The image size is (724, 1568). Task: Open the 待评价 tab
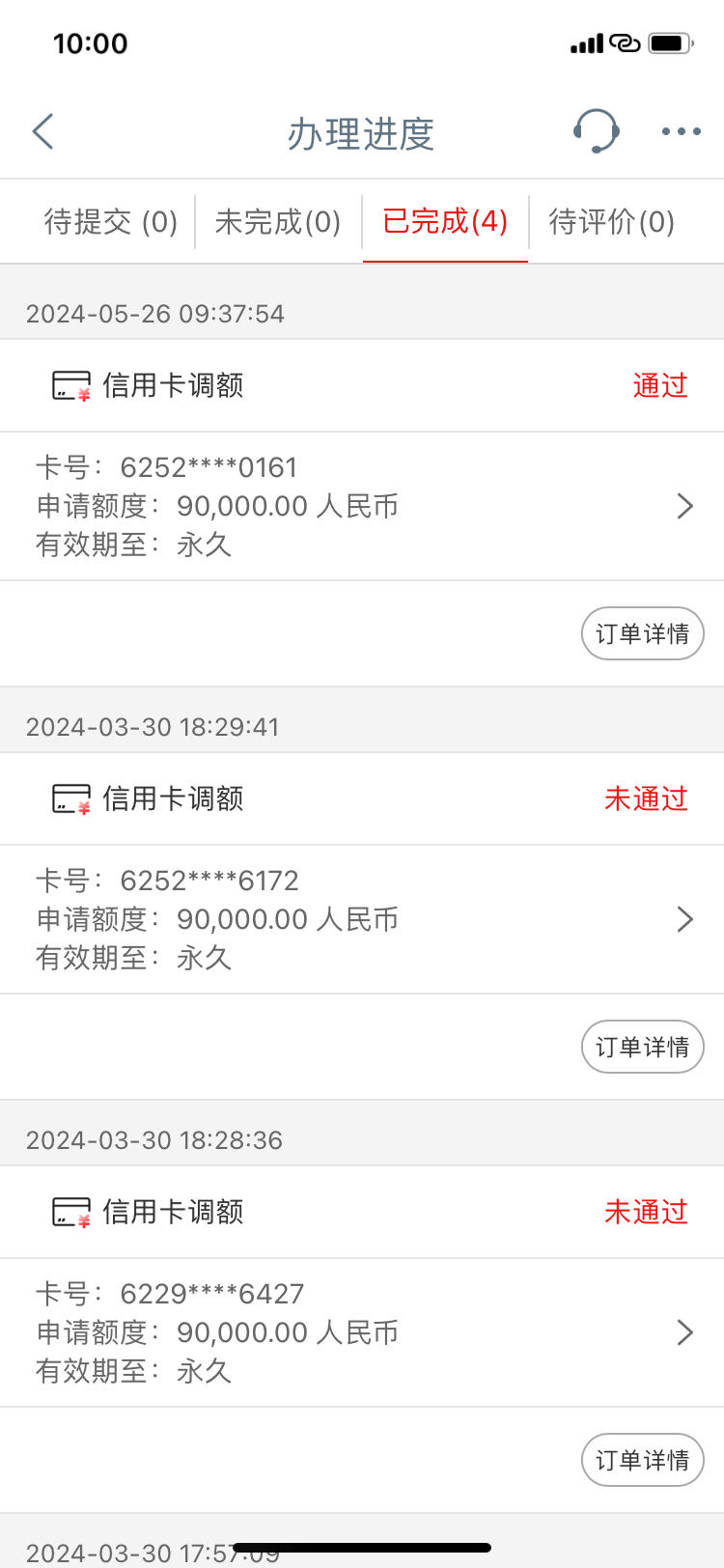click(612, 222)
